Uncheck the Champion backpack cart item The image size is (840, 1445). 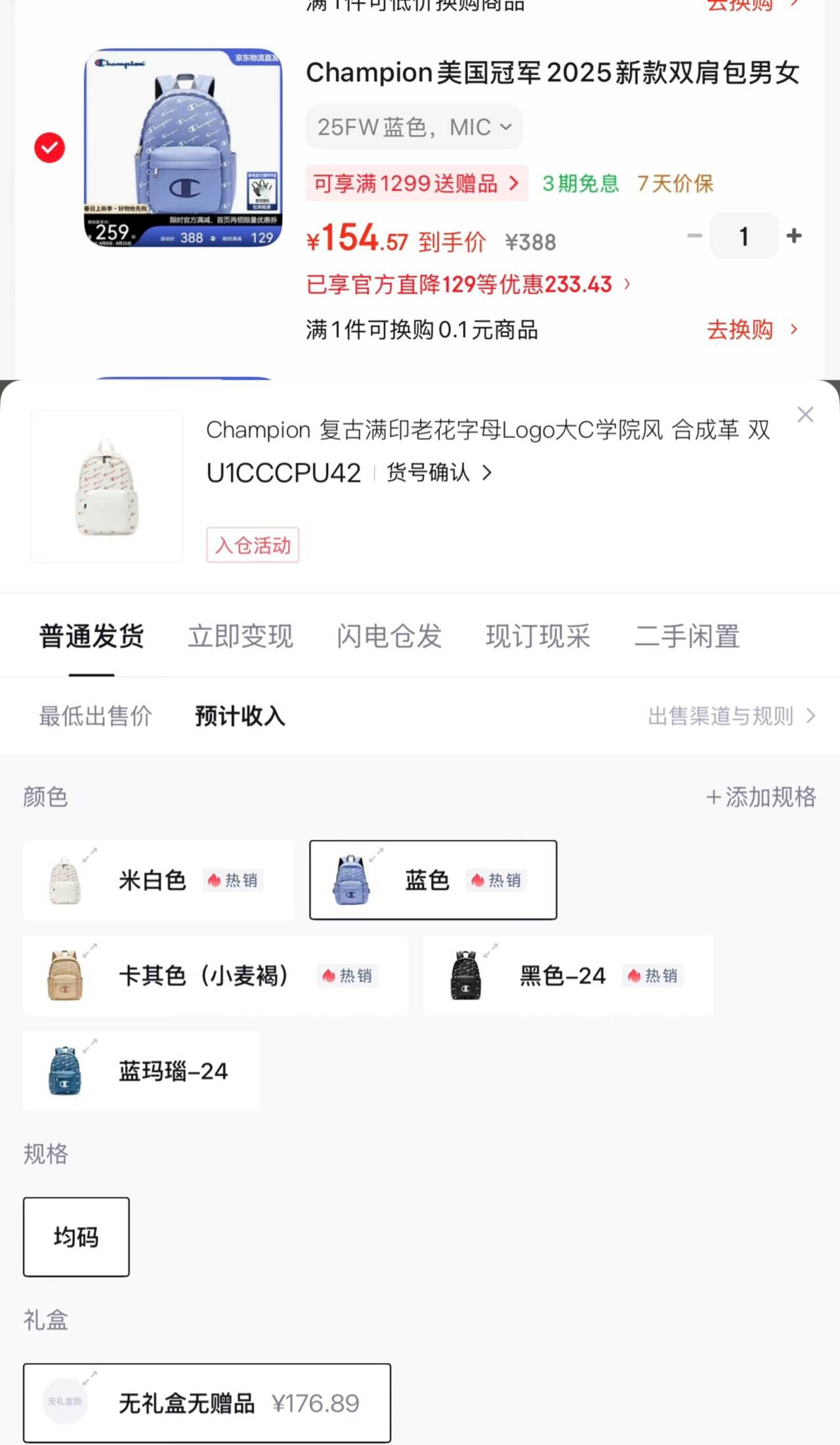point(49,148)
